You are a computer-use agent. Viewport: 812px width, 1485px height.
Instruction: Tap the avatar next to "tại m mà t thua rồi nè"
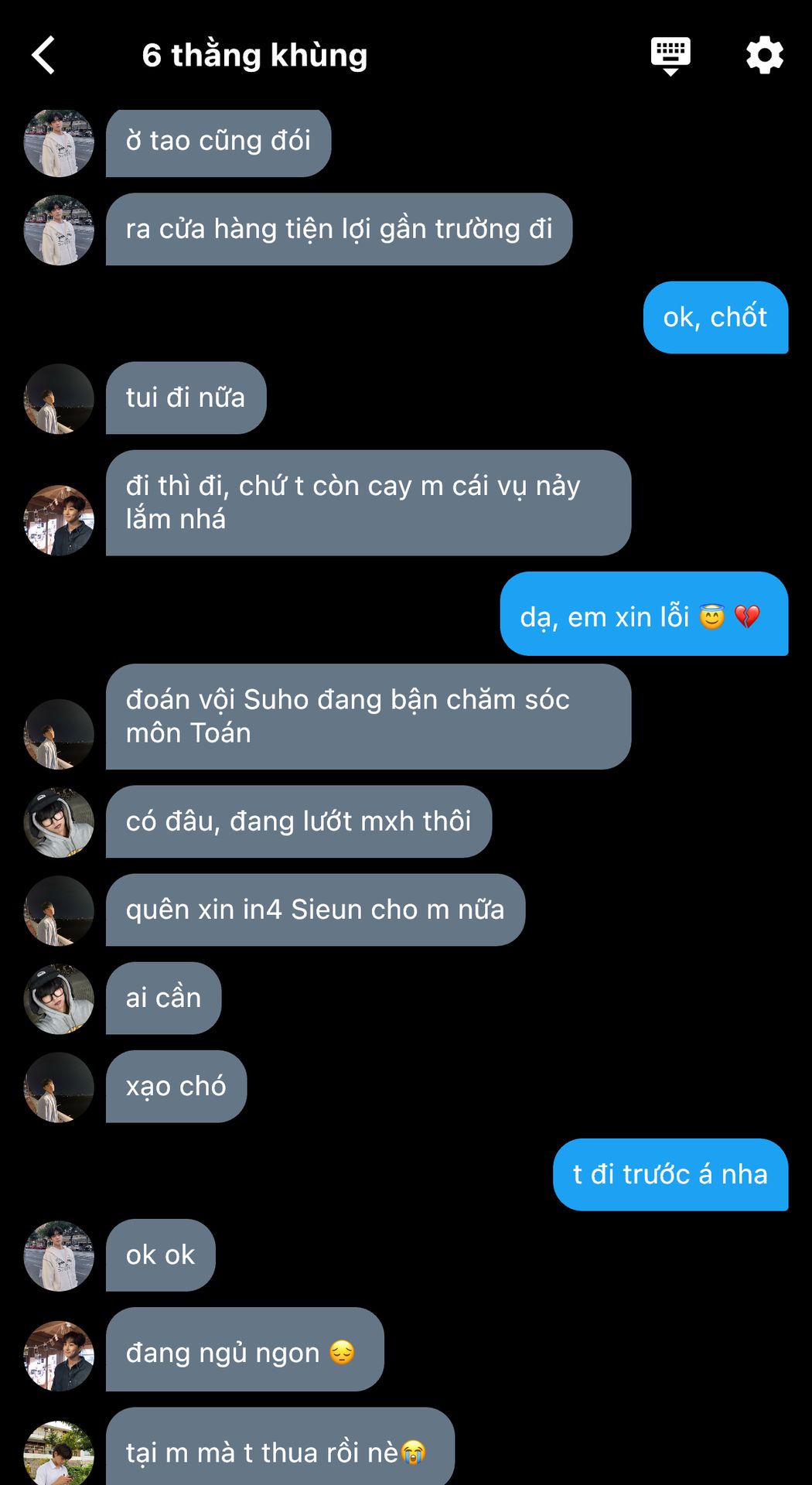click(x=59, y=1453)
